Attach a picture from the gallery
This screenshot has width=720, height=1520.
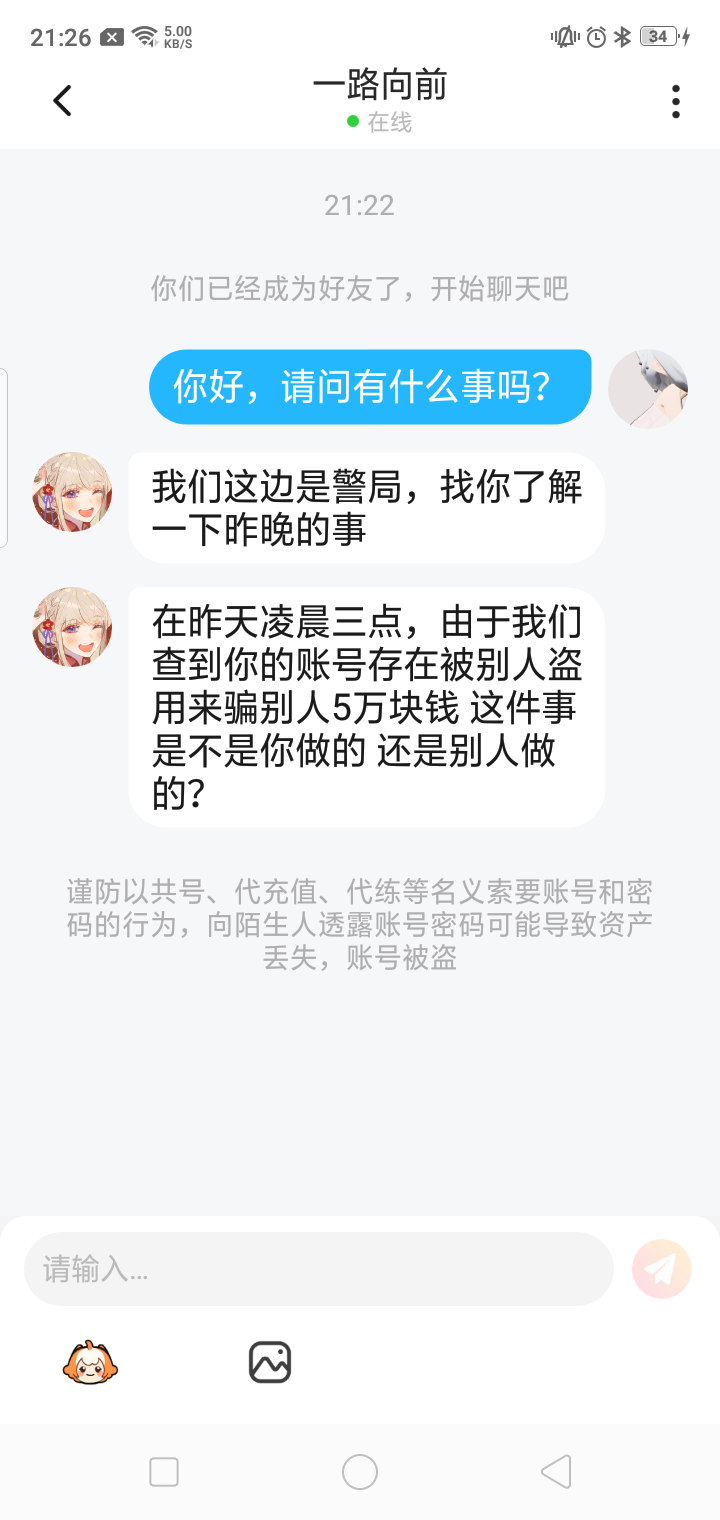pos(269,1363)
